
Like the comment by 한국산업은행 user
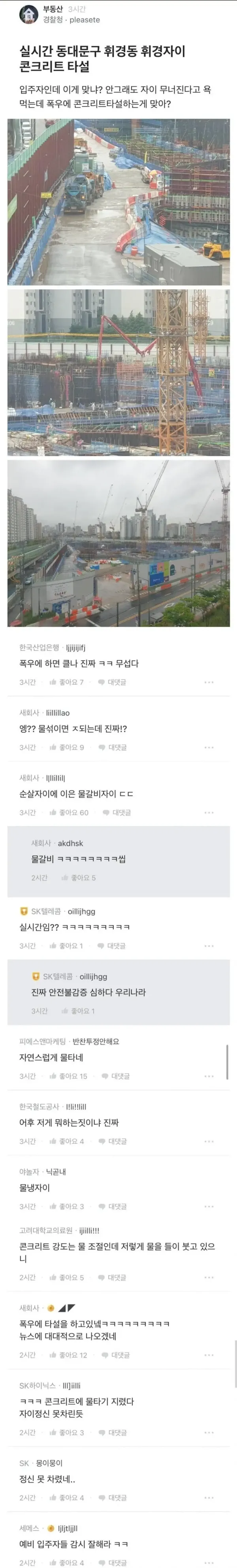click(x=66, y=682)
